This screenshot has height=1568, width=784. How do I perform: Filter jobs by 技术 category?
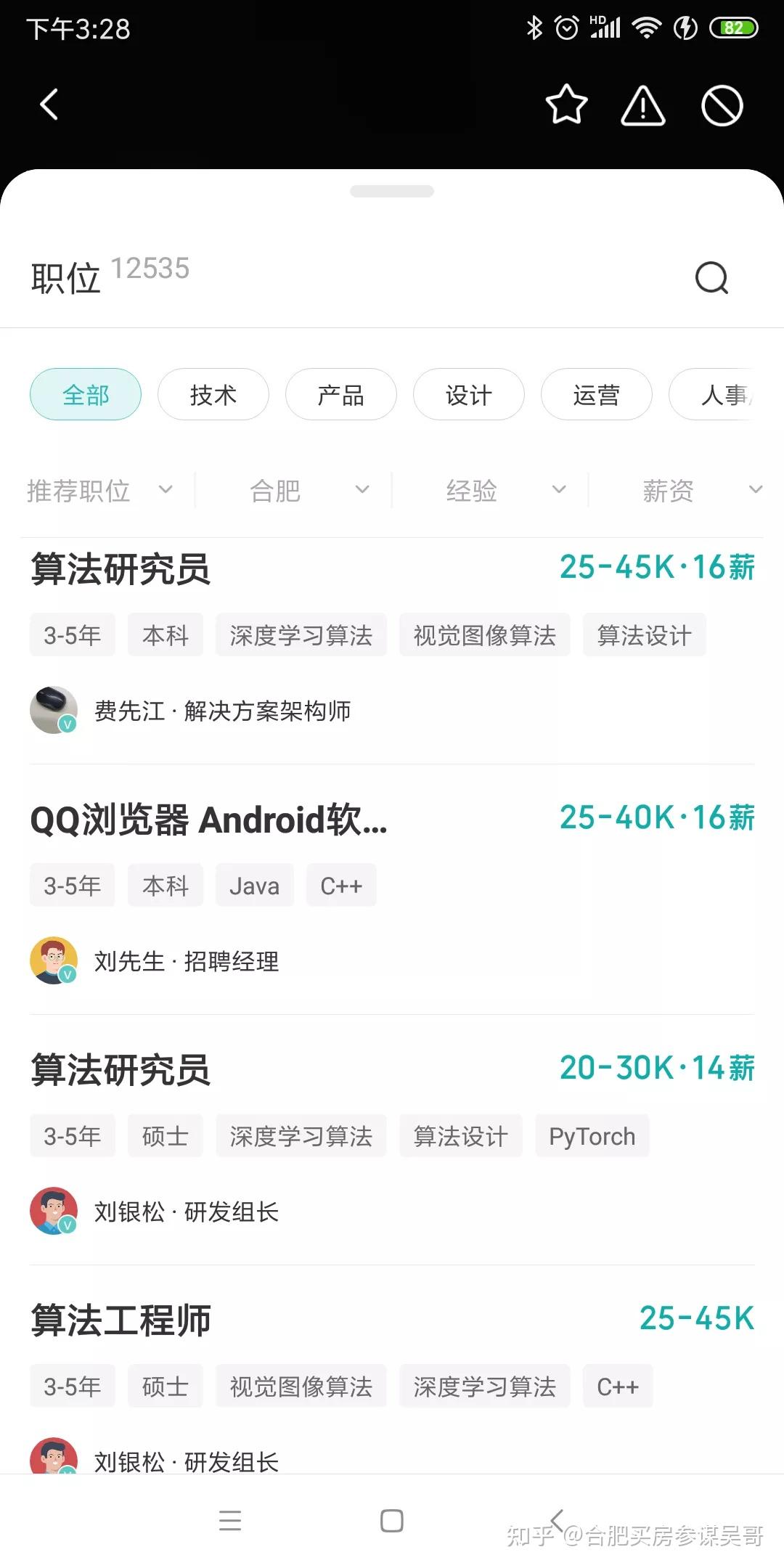click(x=213, y=395)
